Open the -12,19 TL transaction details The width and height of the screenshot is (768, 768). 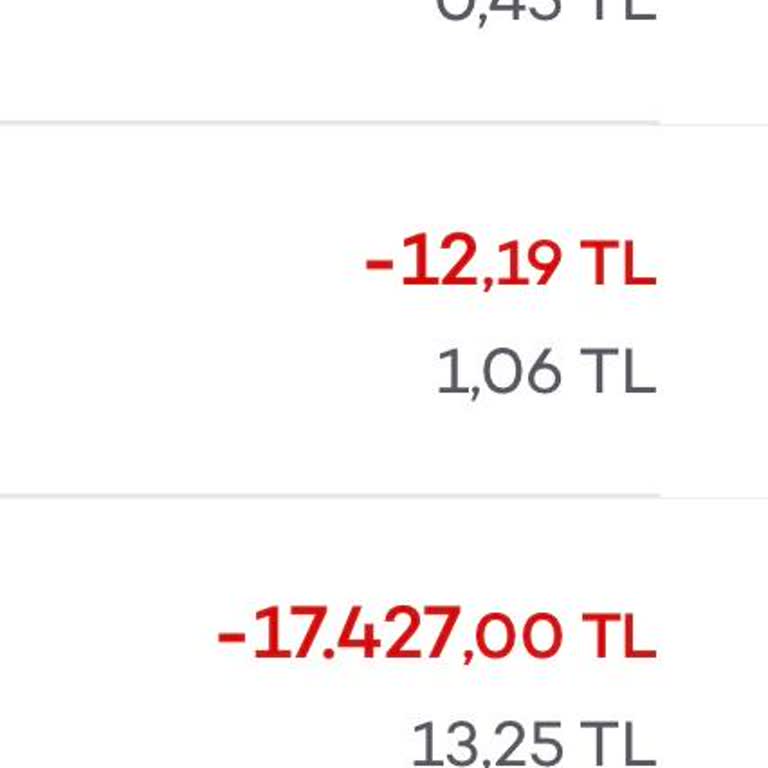coord(510,265)
